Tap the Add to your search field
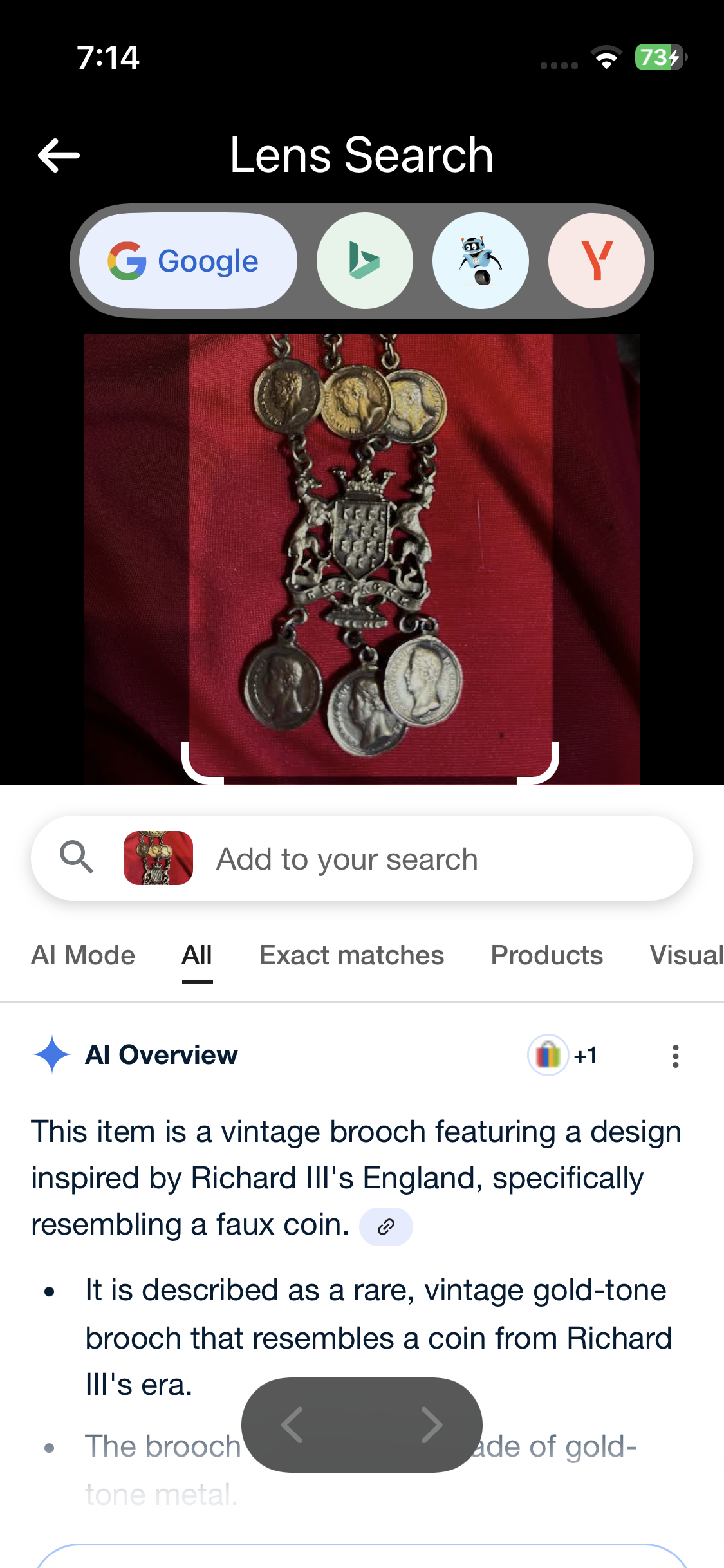The image size is (724, 1568). pyautogui.click(x=386, y=857)
